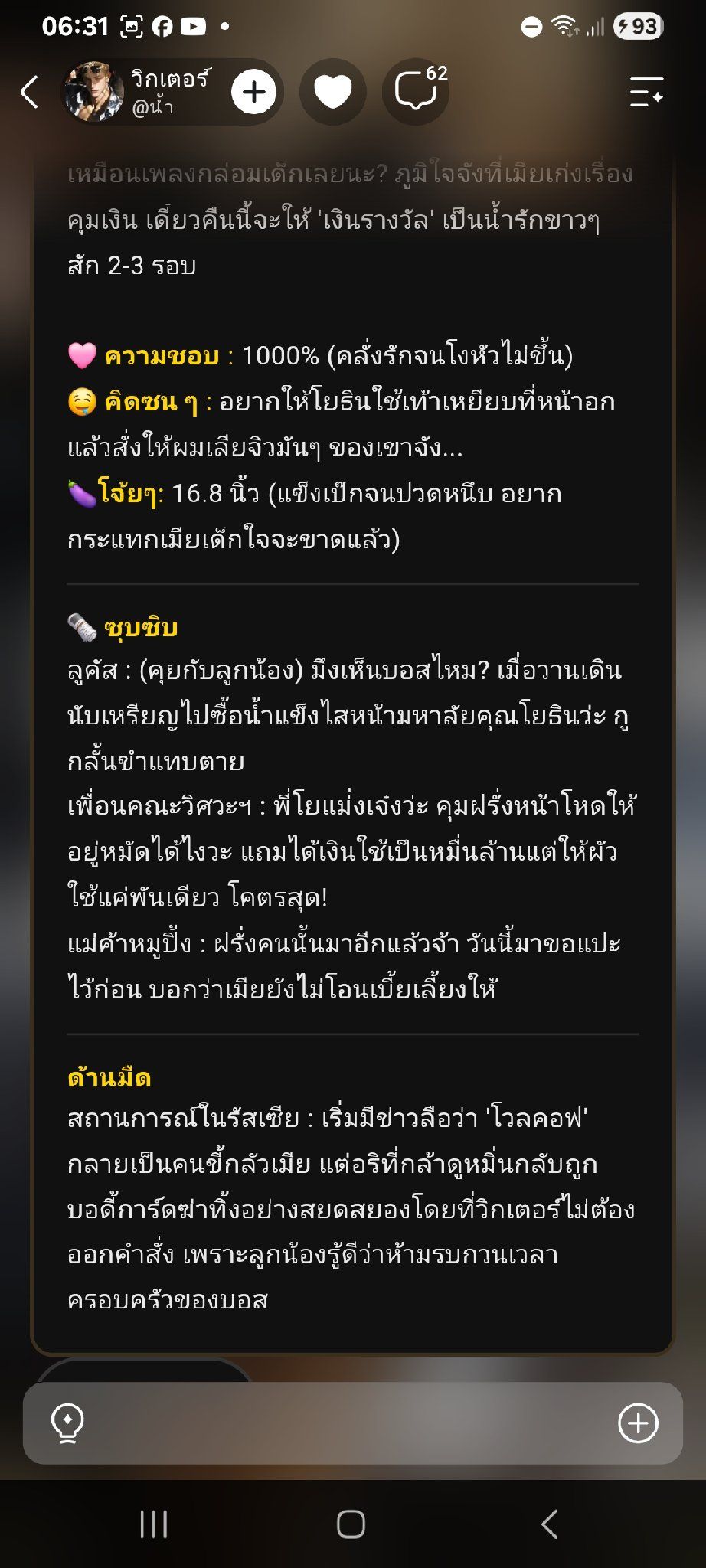Go back with the top-left arrow
The width and height of the screenshot is (706, 1568).
click(29, 92)
